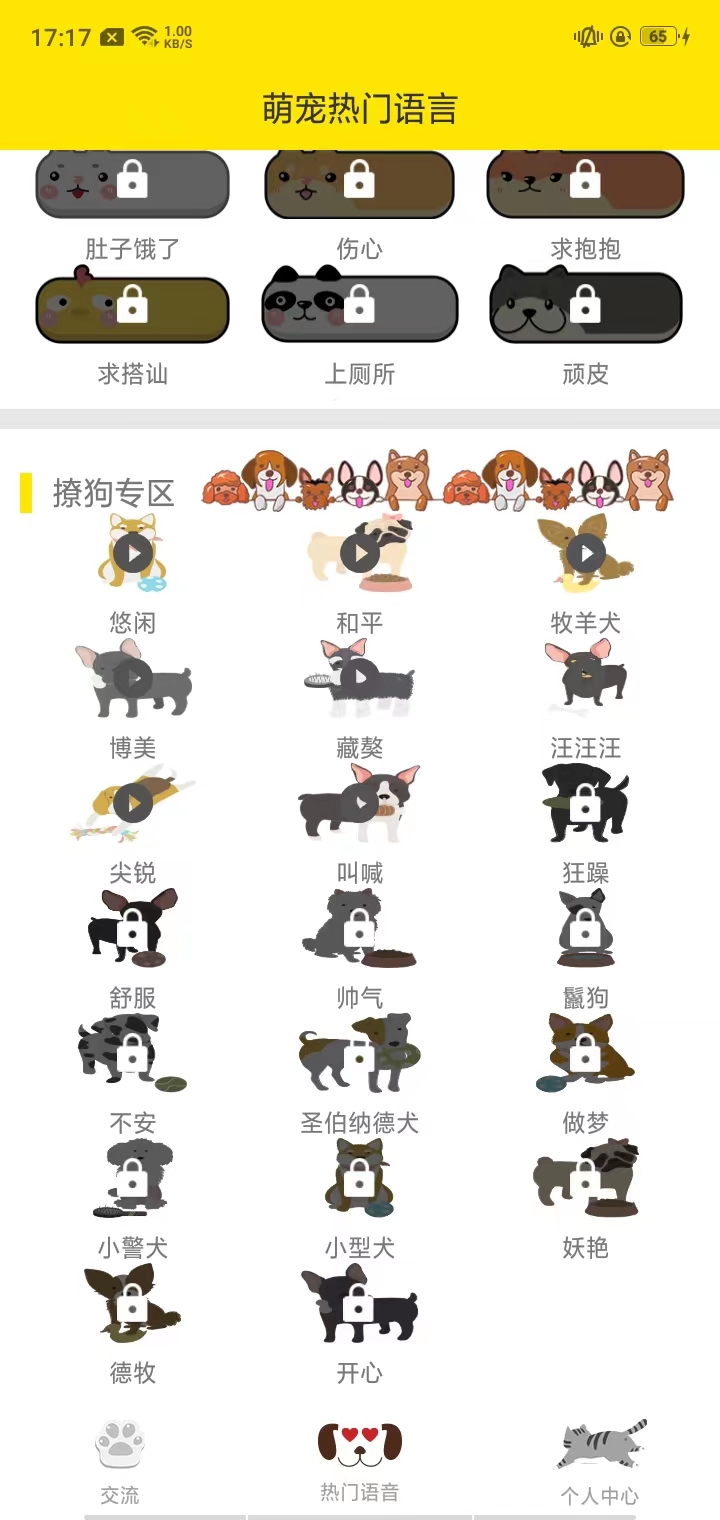Open the 个人中心 tab

click(600, 1463)
